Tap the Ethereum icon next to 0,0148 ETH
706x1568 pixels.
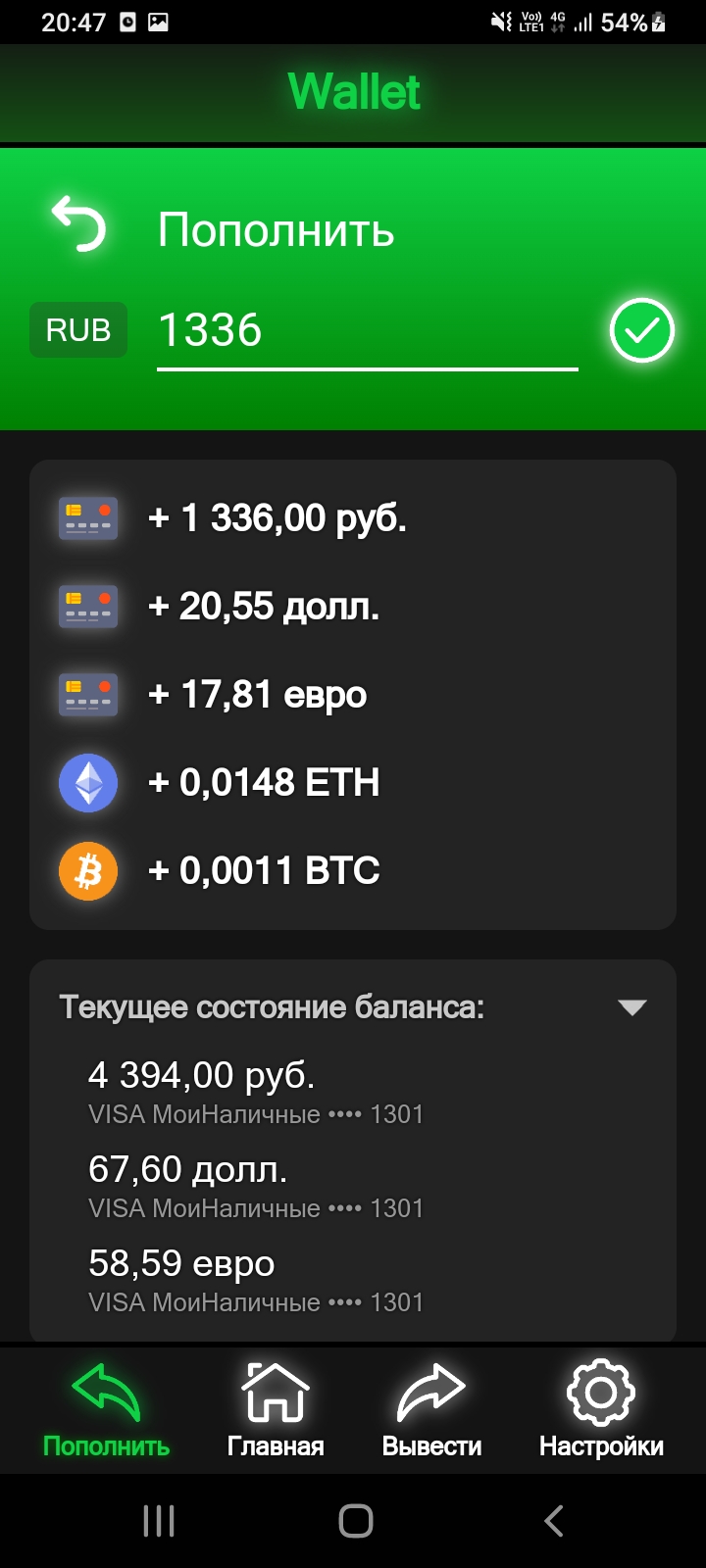coord(88,782)
